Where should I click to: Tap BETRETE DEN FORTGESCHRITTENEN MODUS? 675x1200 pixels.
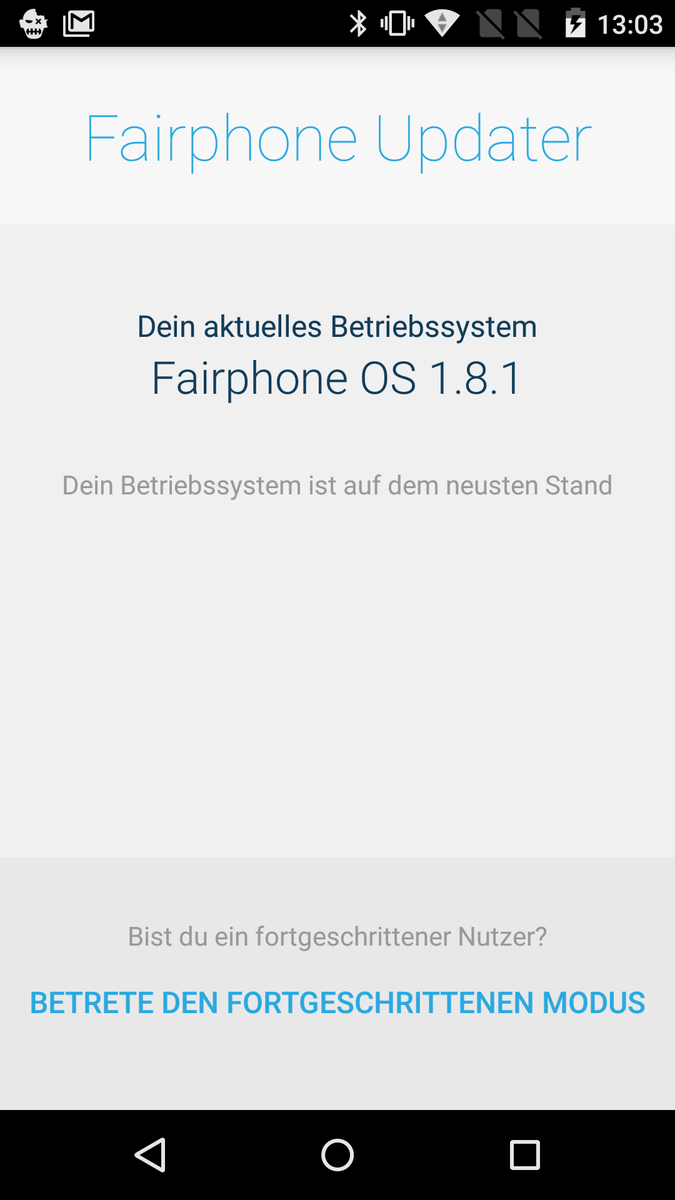pyautogui.click(x=337, y=1003)
